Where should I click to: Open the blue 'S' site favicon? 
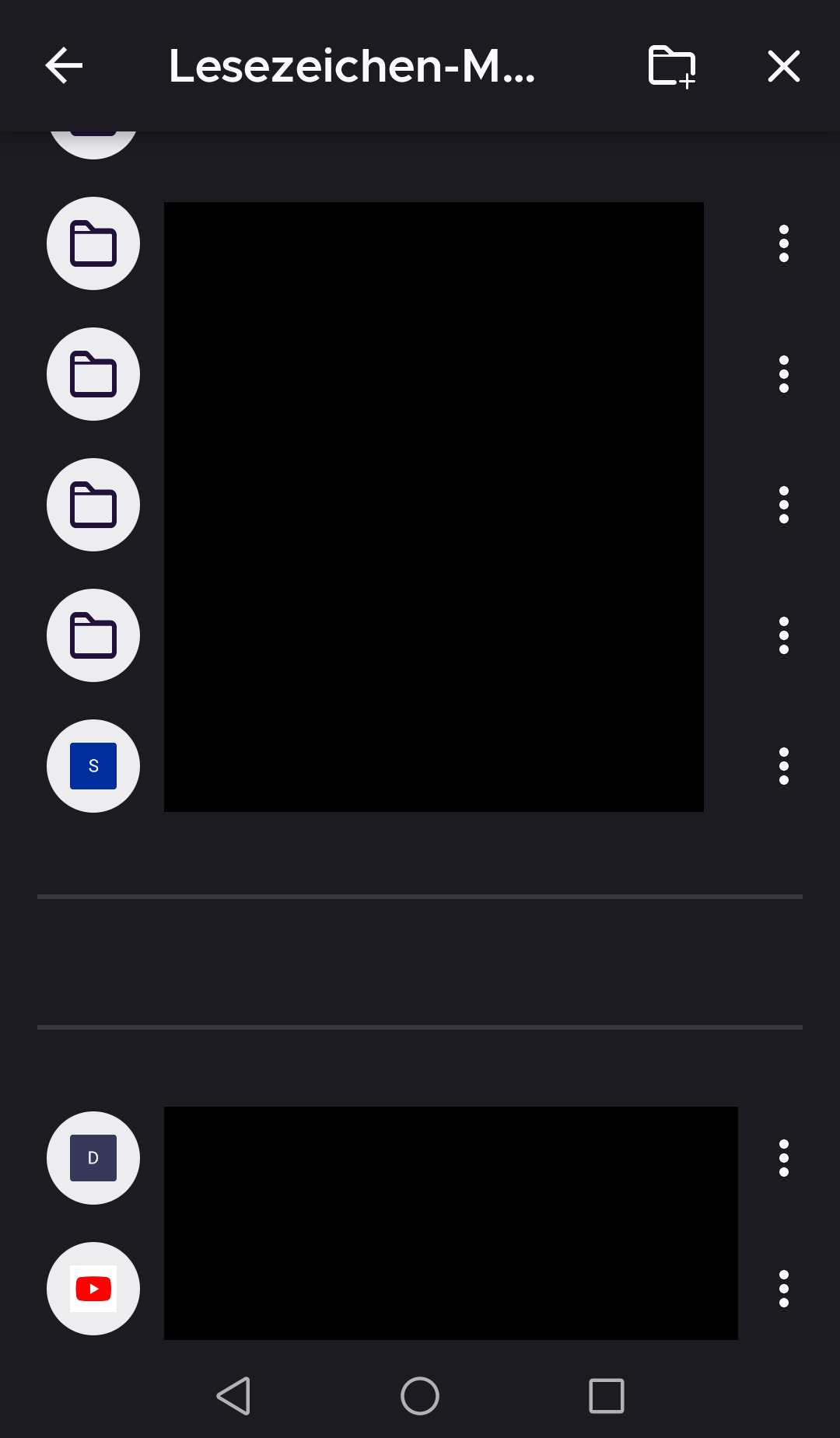(x=93, y=765)
